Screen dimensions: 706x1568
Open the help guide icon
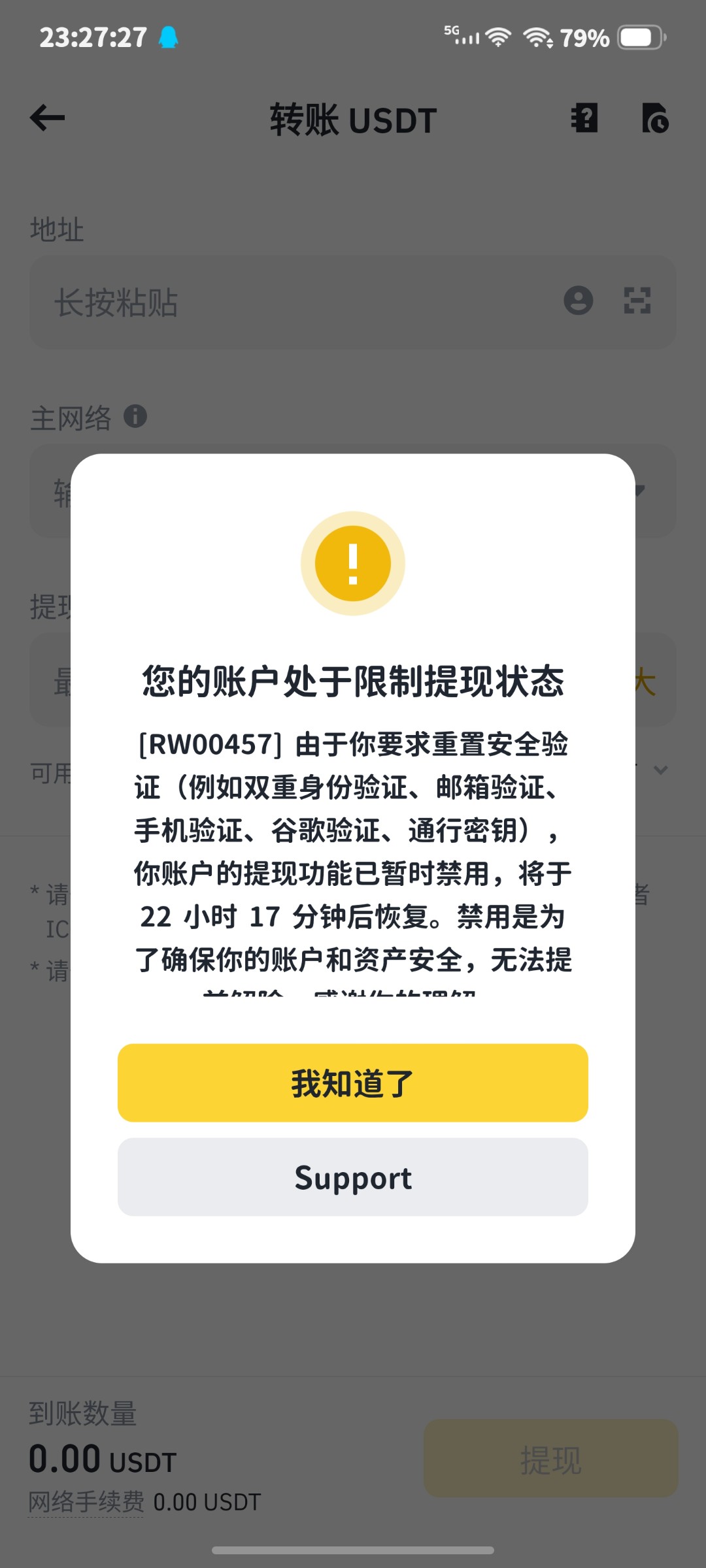[x=584, y=118]
